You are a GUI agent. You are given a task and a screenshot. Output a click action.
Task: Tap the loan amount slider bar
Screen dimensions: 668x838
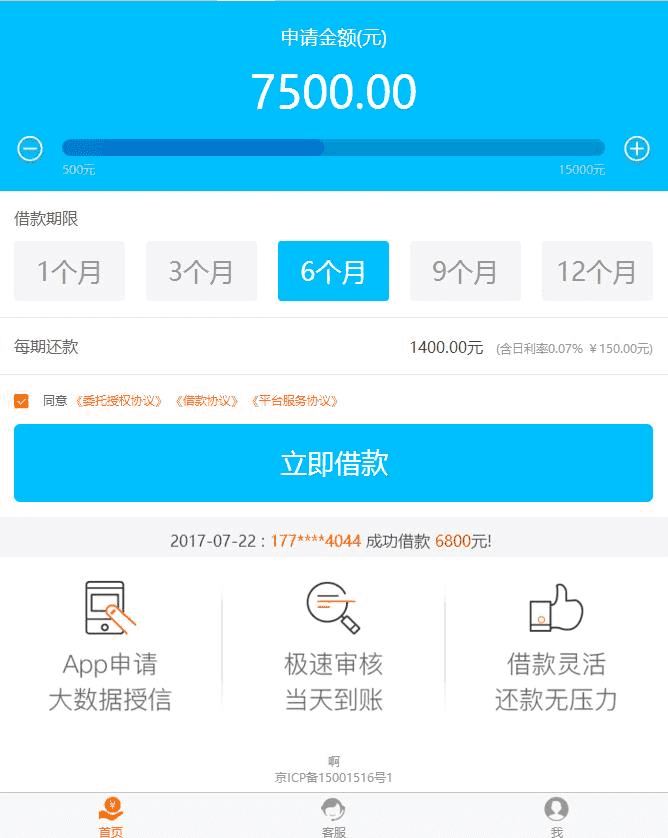[x=333, y=148]
